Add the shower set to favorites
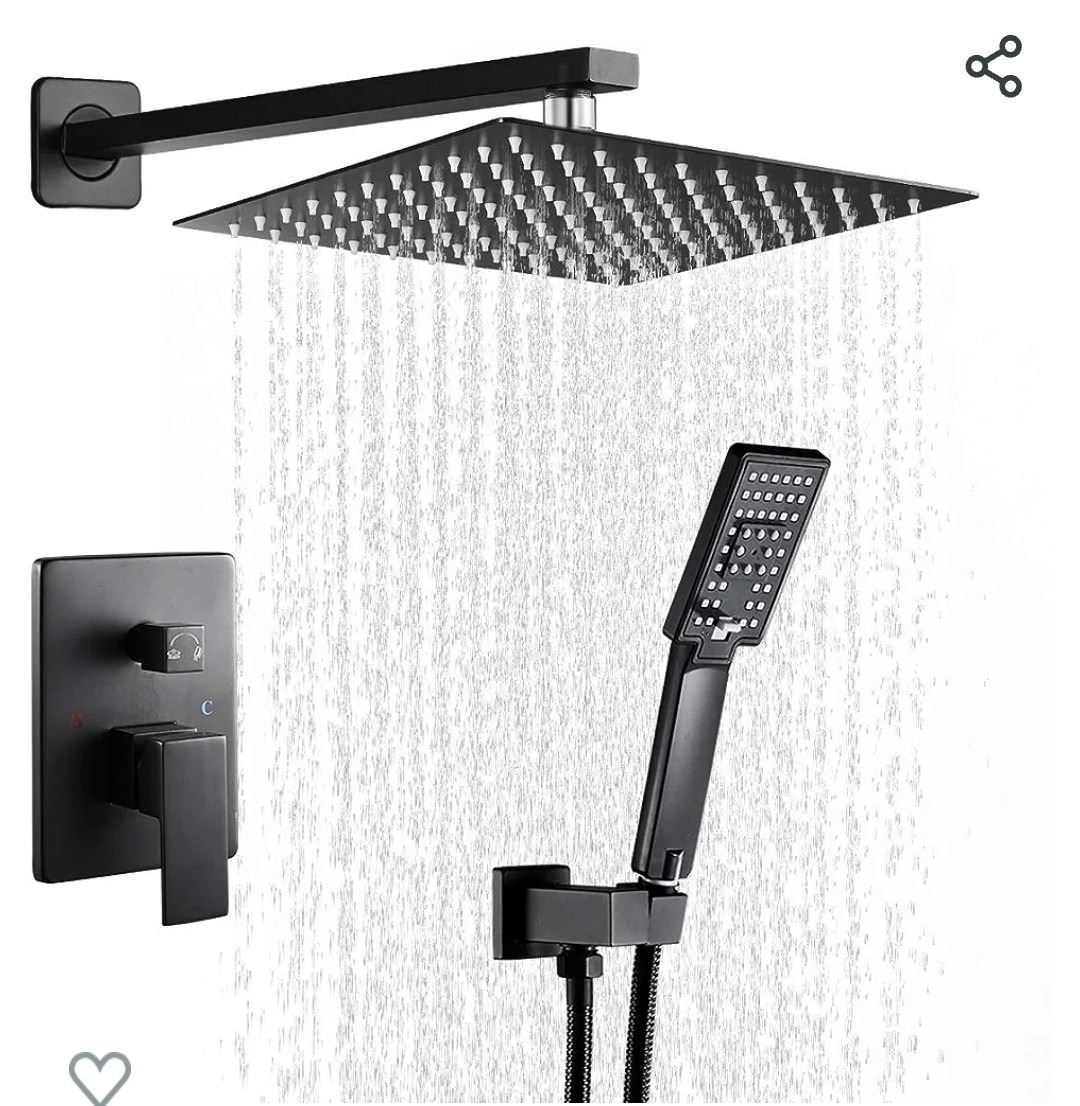Viewport: 1080px width, 1106px height. tap(100, 1076)
